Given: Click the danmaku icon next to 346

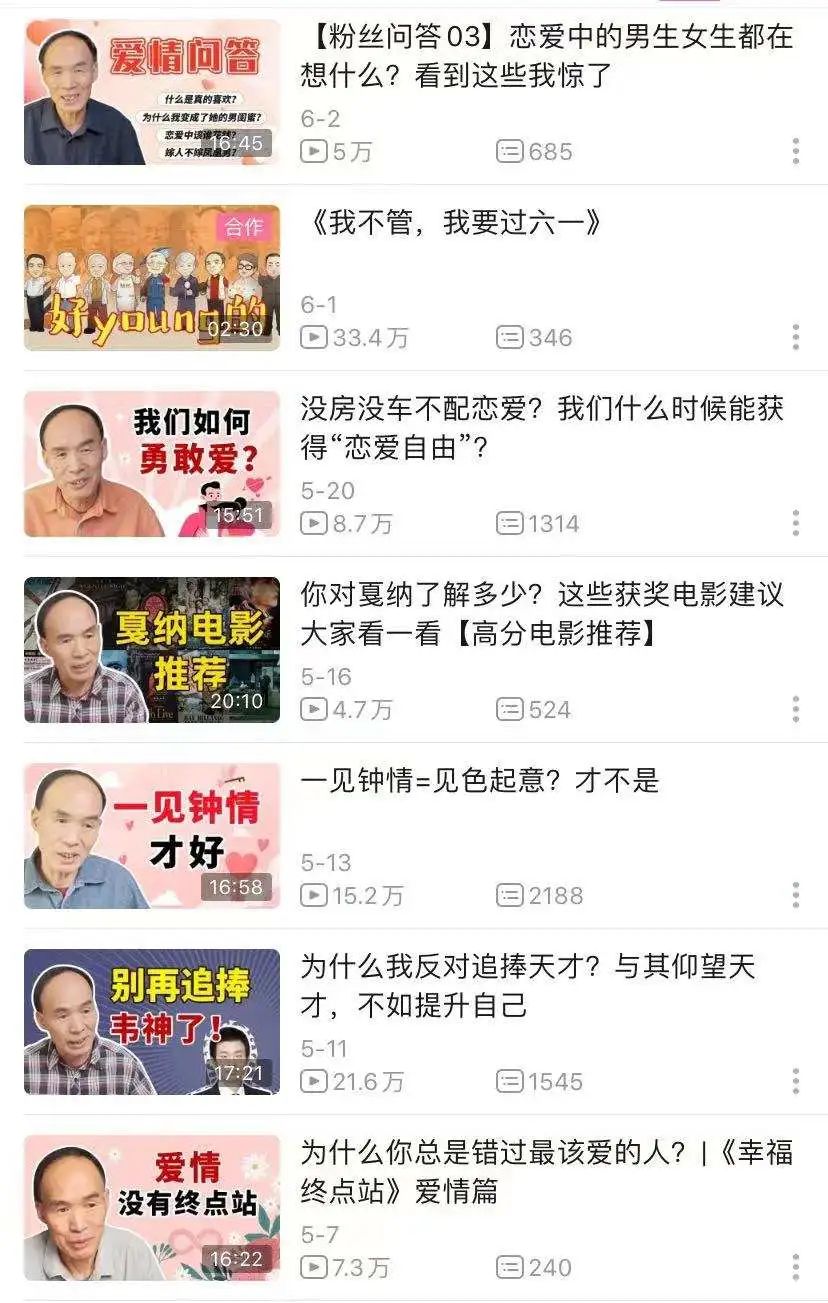Looking at the screenshot, I should (x=512, y=338).
